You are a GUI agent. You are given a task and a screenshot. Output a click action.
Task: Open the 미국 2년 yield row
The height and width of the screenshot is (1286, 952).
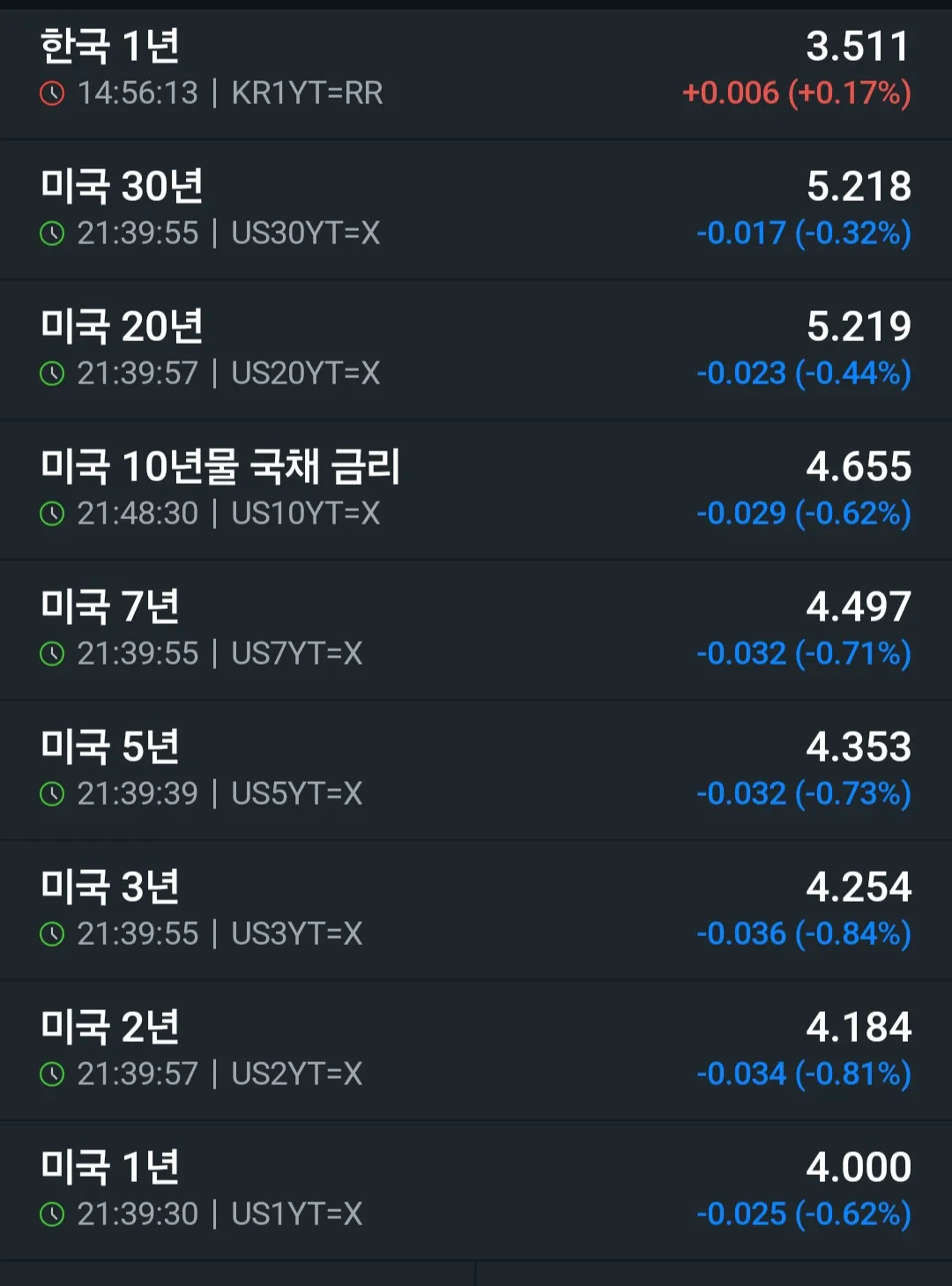476,1051
